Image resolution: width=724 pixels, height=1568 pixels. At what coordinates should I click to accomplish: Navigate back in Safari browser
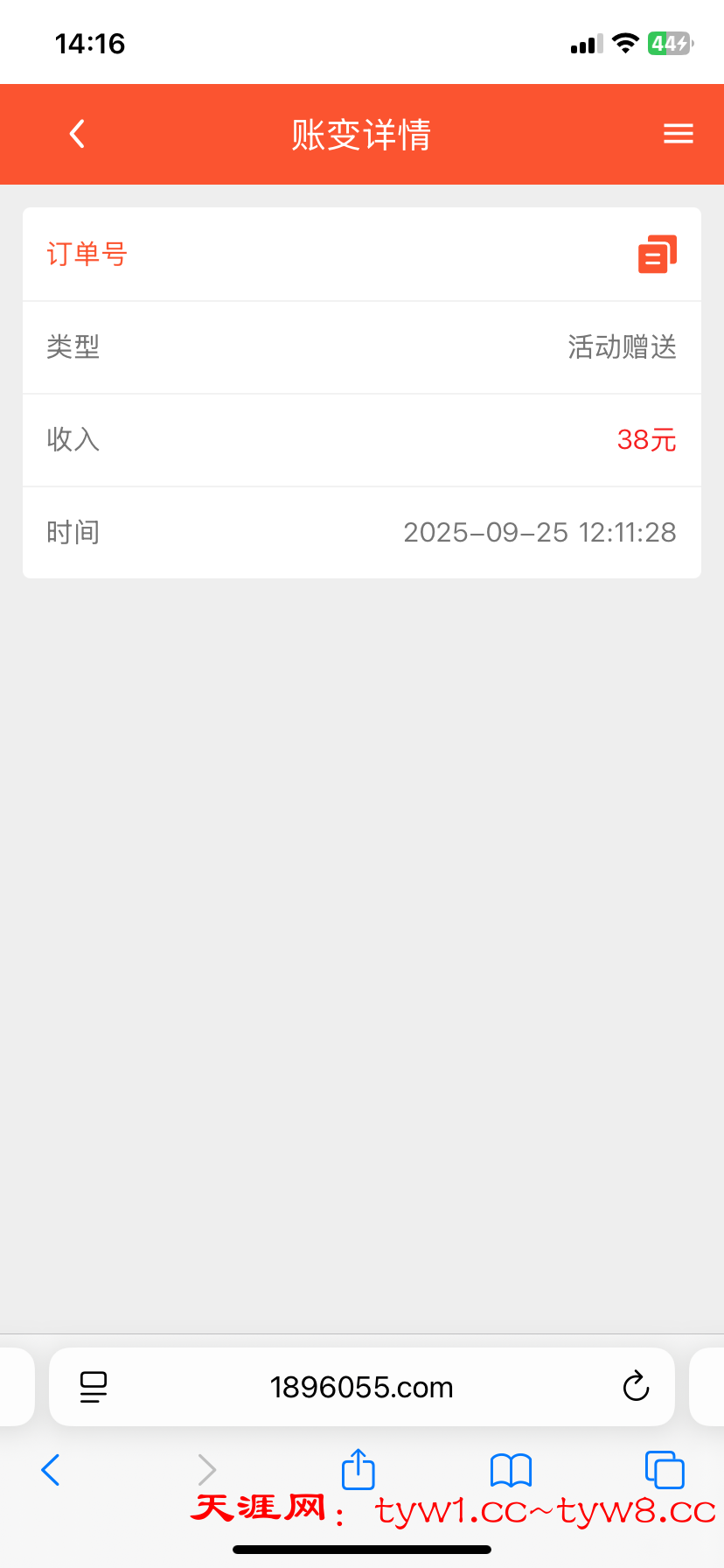click(51, 1470)
